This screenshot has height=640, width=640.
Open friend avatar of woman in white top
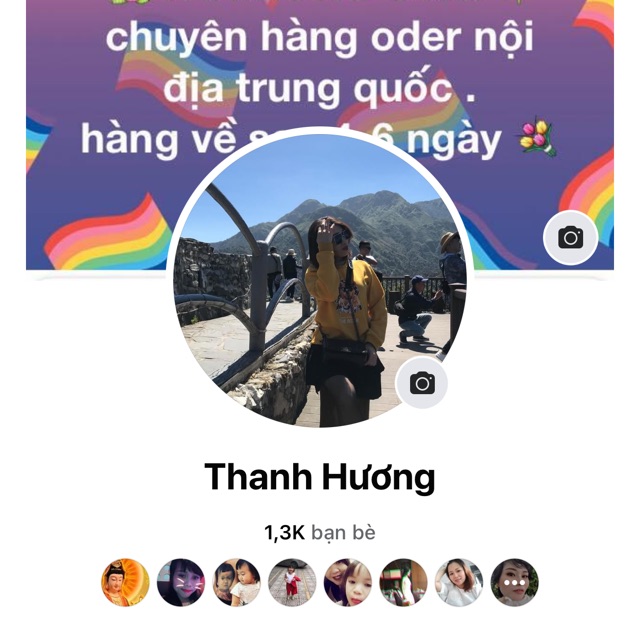(x=459, y=582)
